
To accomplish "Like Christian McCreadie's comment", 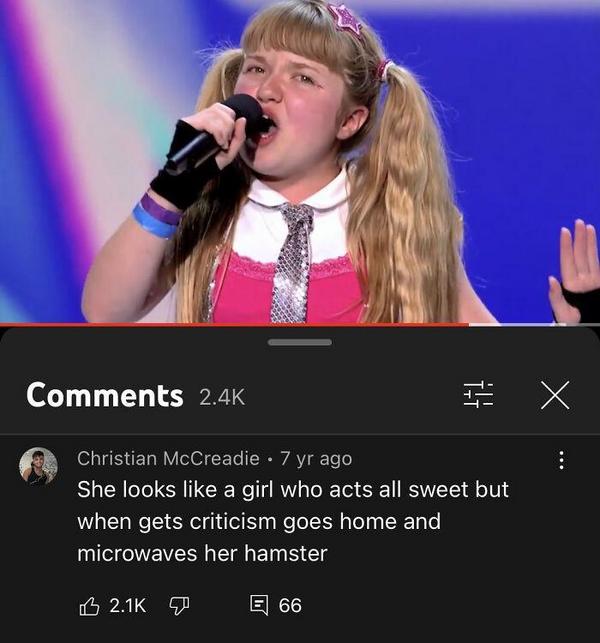I will [88, 605].
